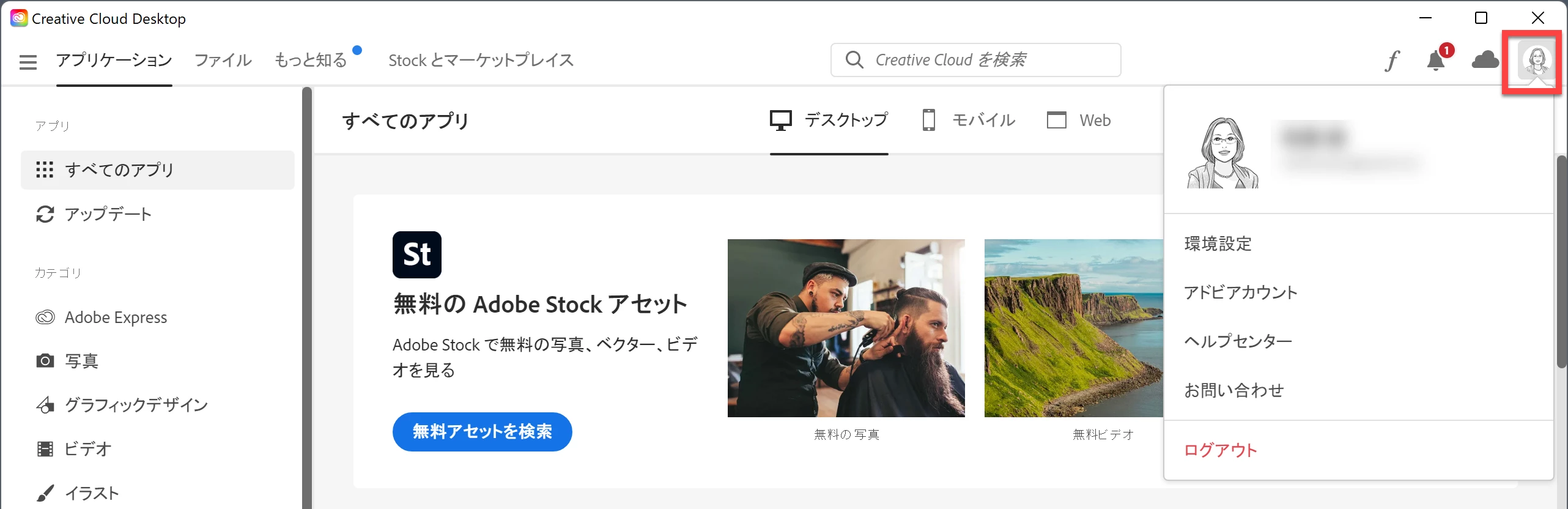Open アドビアカウント
1568x509 pixels.
coord(1240,292)
